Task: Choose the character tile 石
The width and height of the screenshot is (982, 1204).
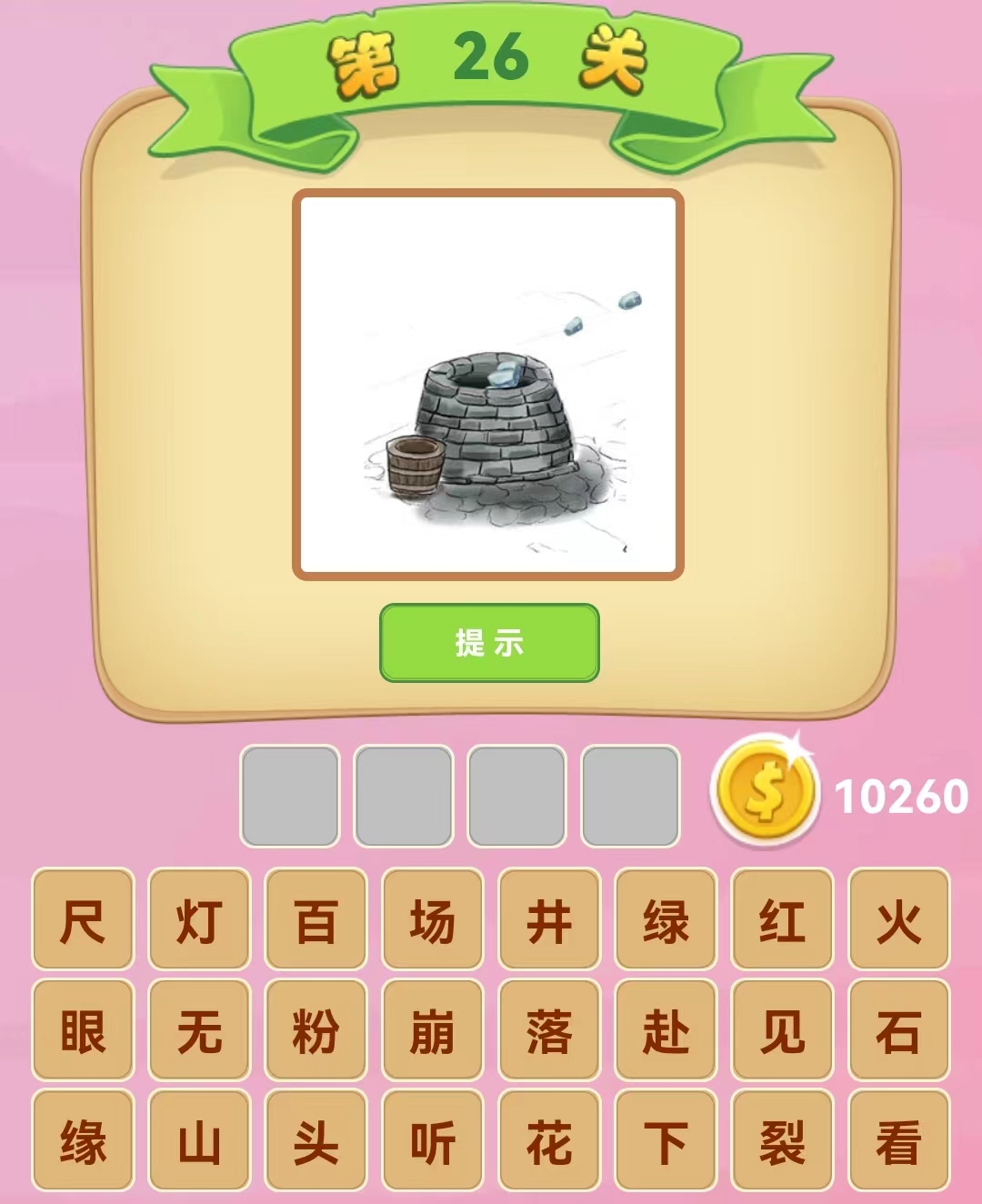Action: point(898,1030)
